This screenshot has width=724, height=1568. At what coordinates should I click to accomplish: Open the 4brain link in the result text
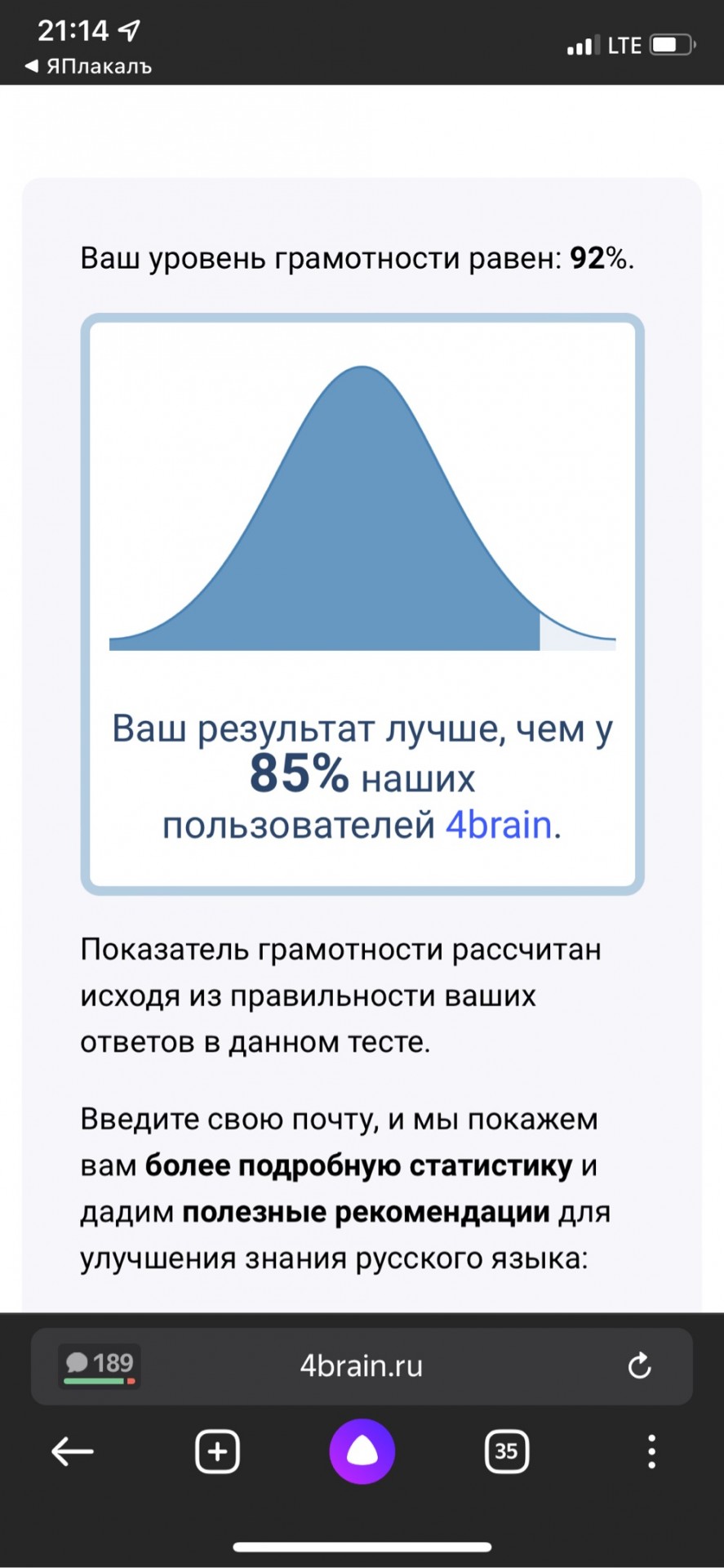pyautogui.click(x=498, y=825)
